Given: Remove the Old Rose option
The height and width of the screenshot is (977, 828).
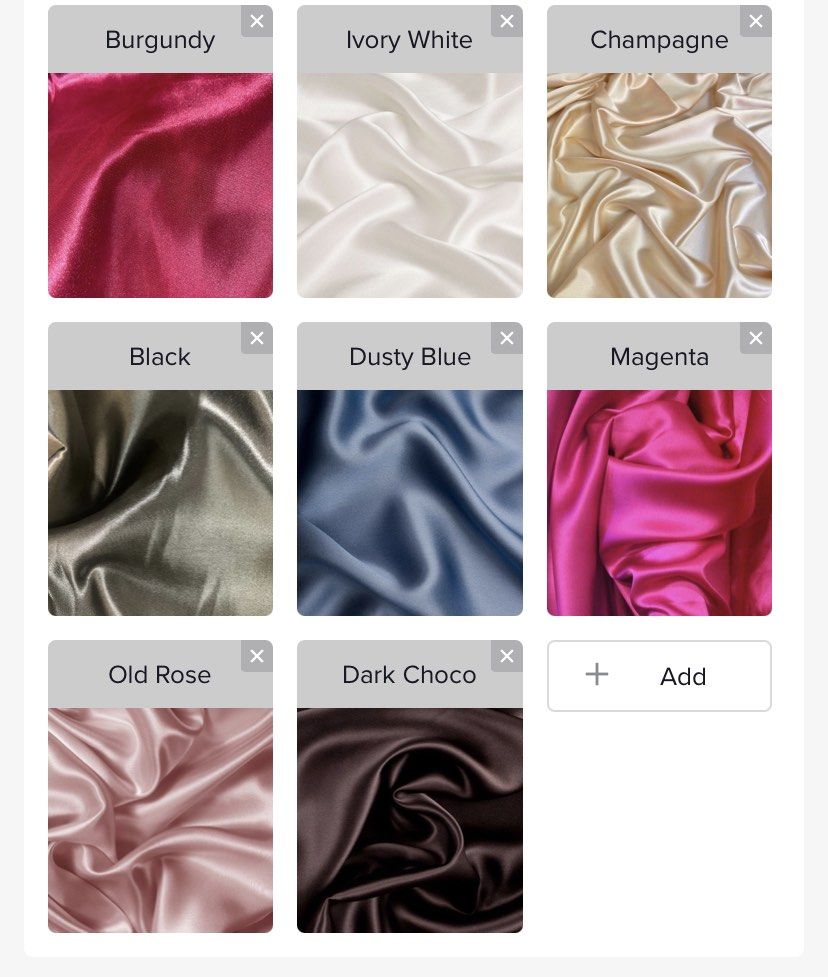Looking at the screenshot, I should [x=257, y=656].
